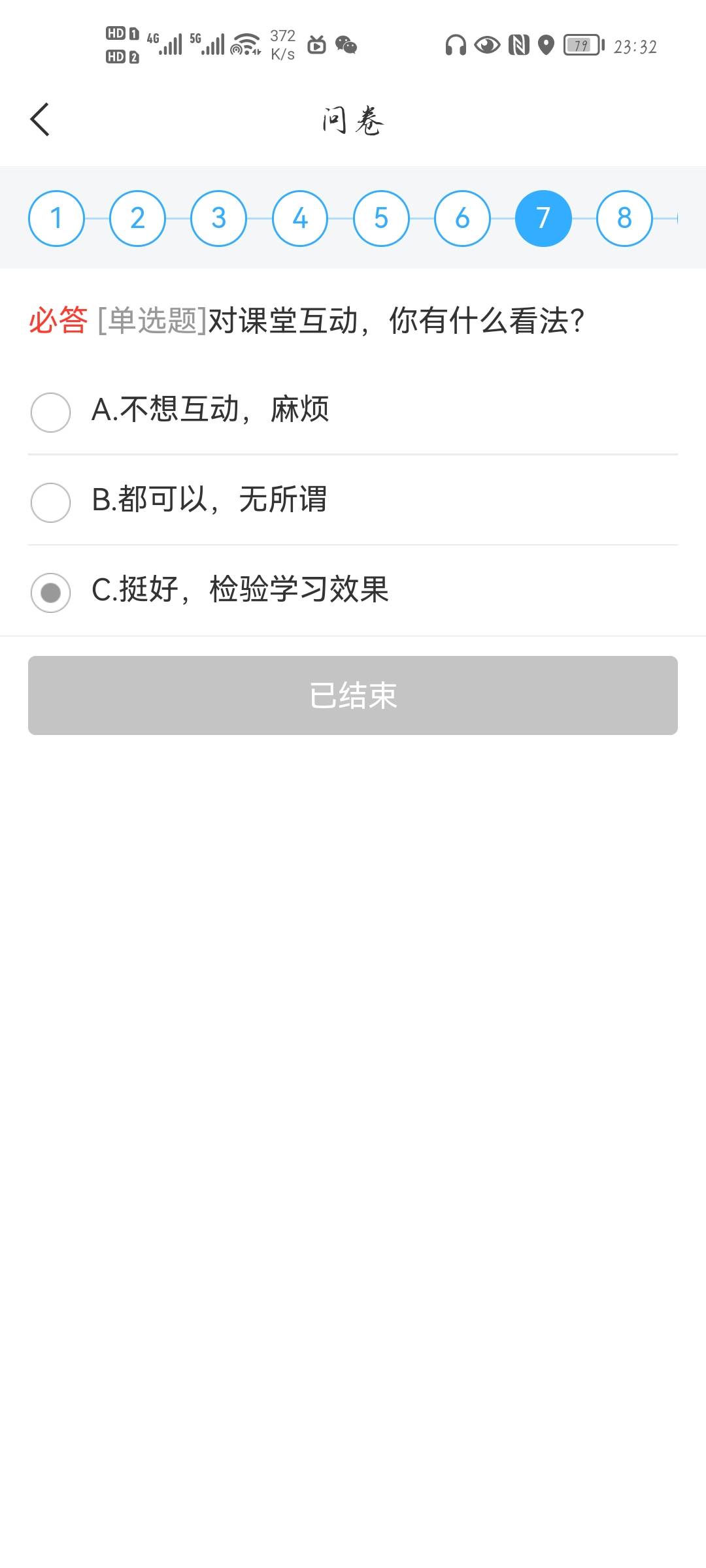Choose option B 都可以，无所谓
Screen dimensions: 706x1568
click(x=353, y=500)
